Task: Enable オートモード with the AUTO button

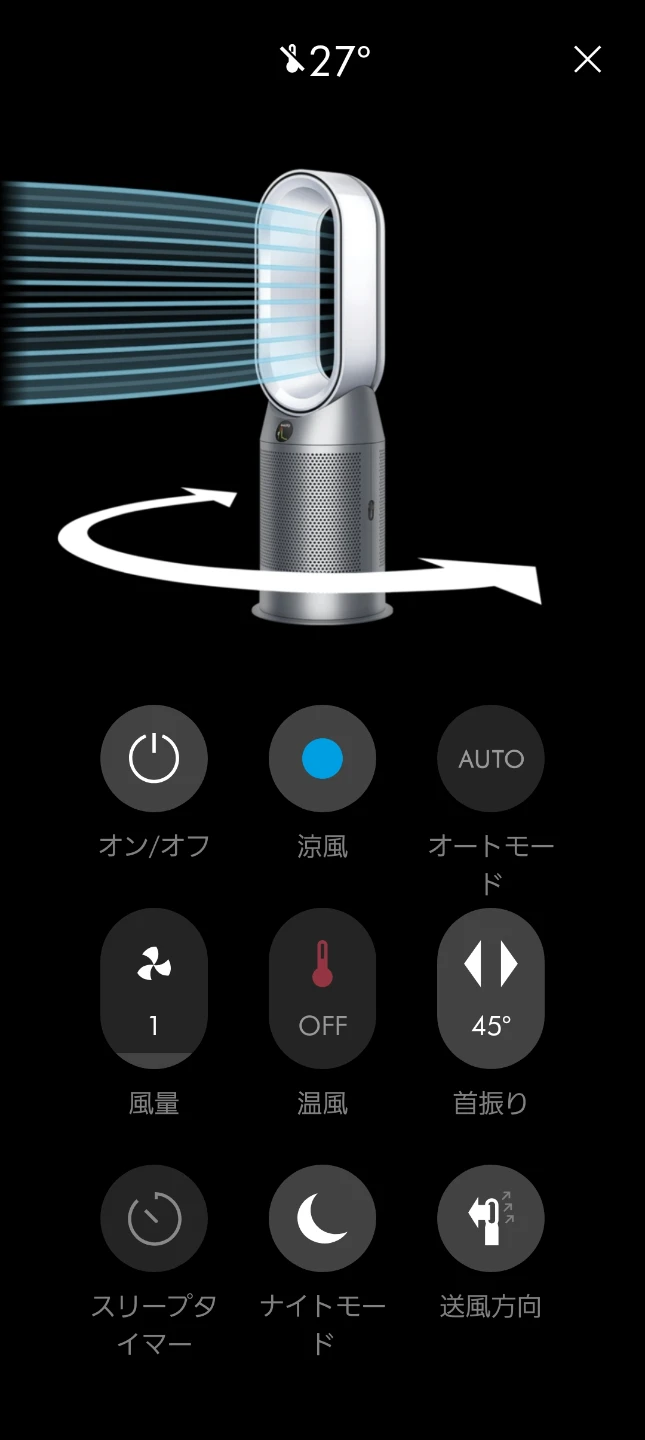Action: coord(491,758)
